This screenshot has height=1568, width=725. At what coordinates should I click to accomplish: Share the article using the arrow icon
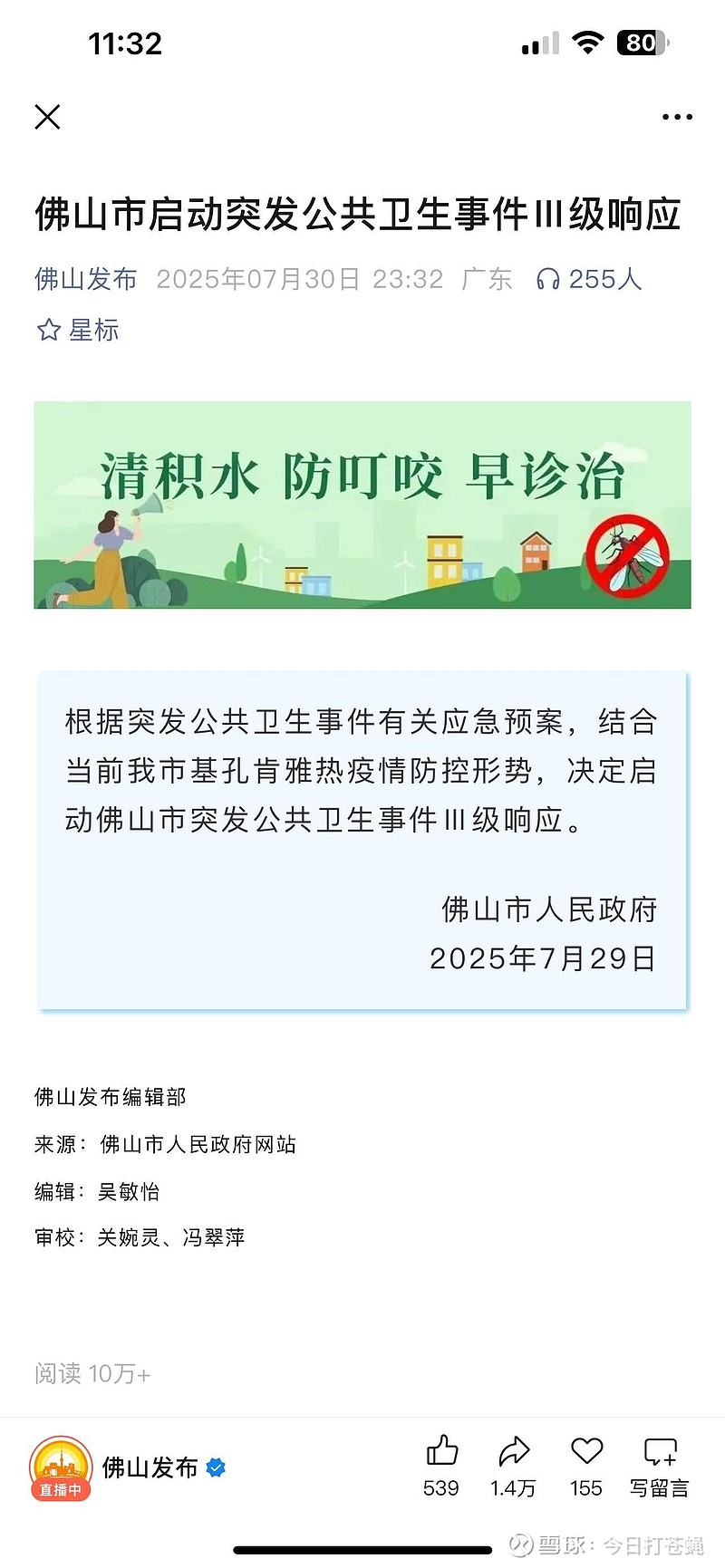[513, 1467]
